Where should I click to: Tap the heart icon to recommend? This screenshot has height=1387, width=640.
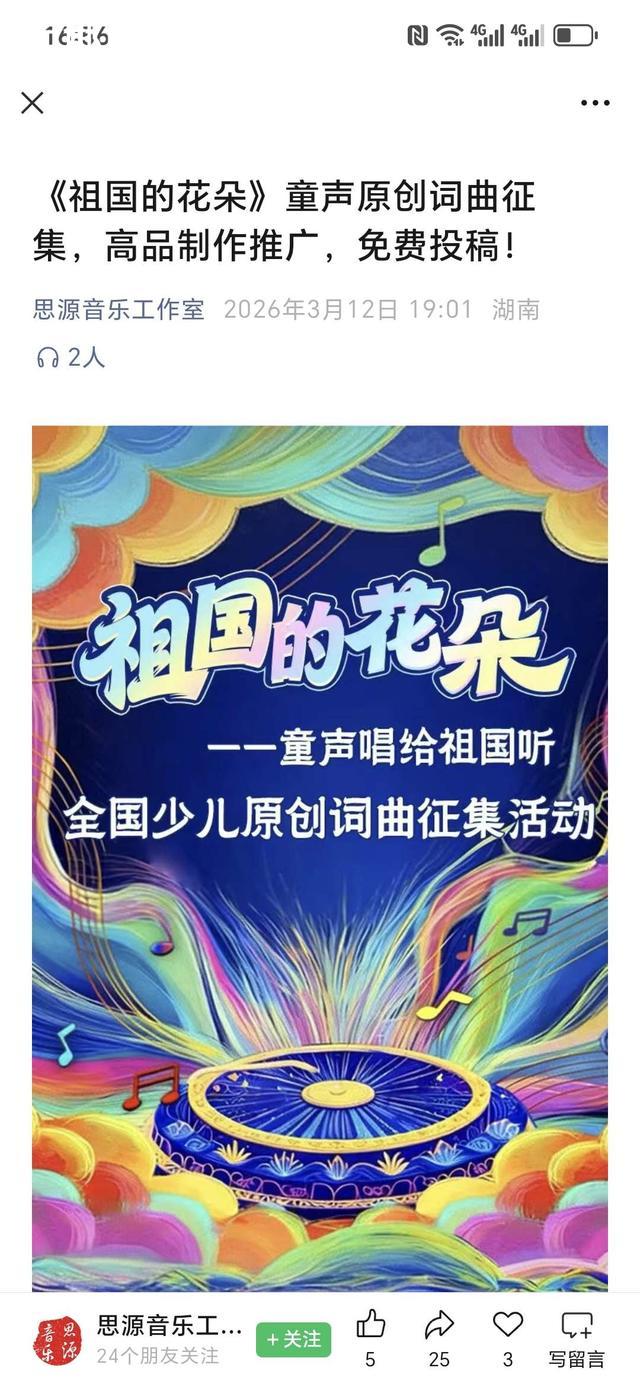tap(508, 1326)
